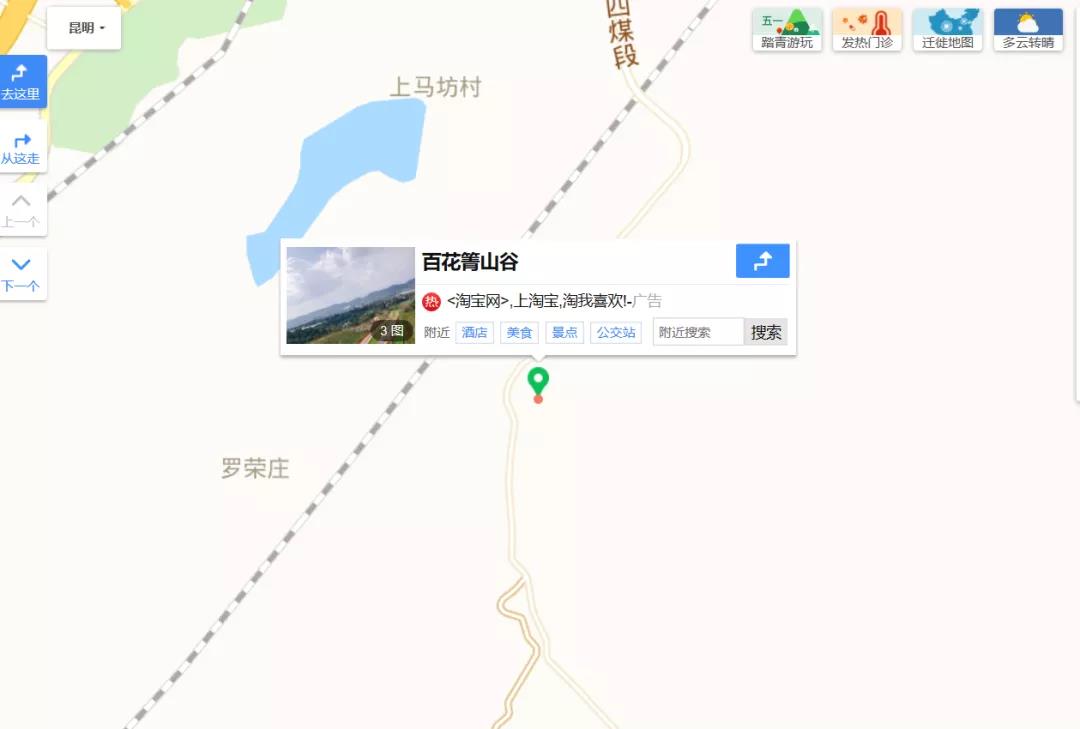
Task: Open the 淘宝网 ad link
Action: [540, 301]
